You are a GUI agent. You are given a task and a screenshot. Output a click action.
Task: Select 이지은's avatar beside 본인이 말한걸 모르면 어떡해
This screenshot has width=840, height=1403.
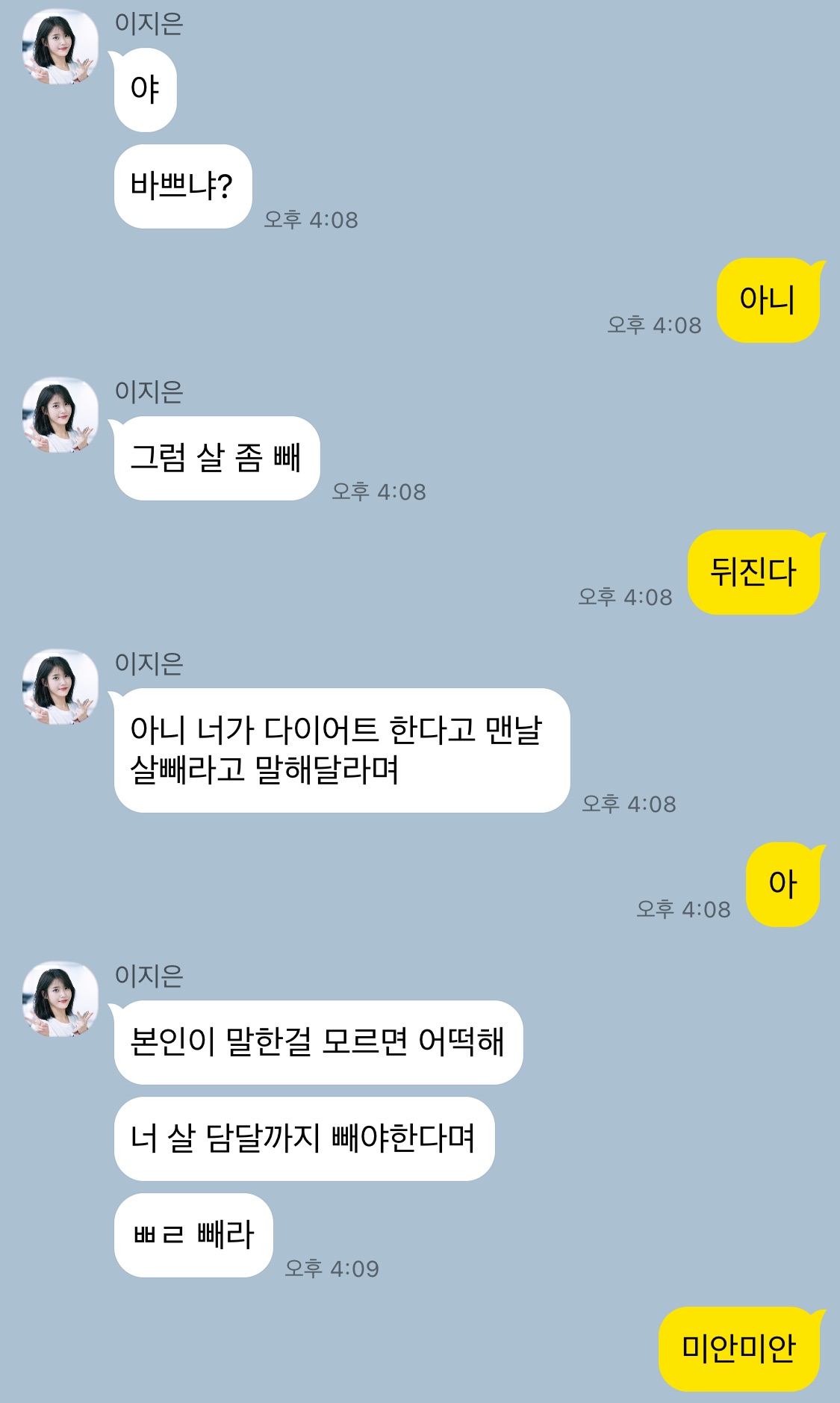click(60, 1000)
